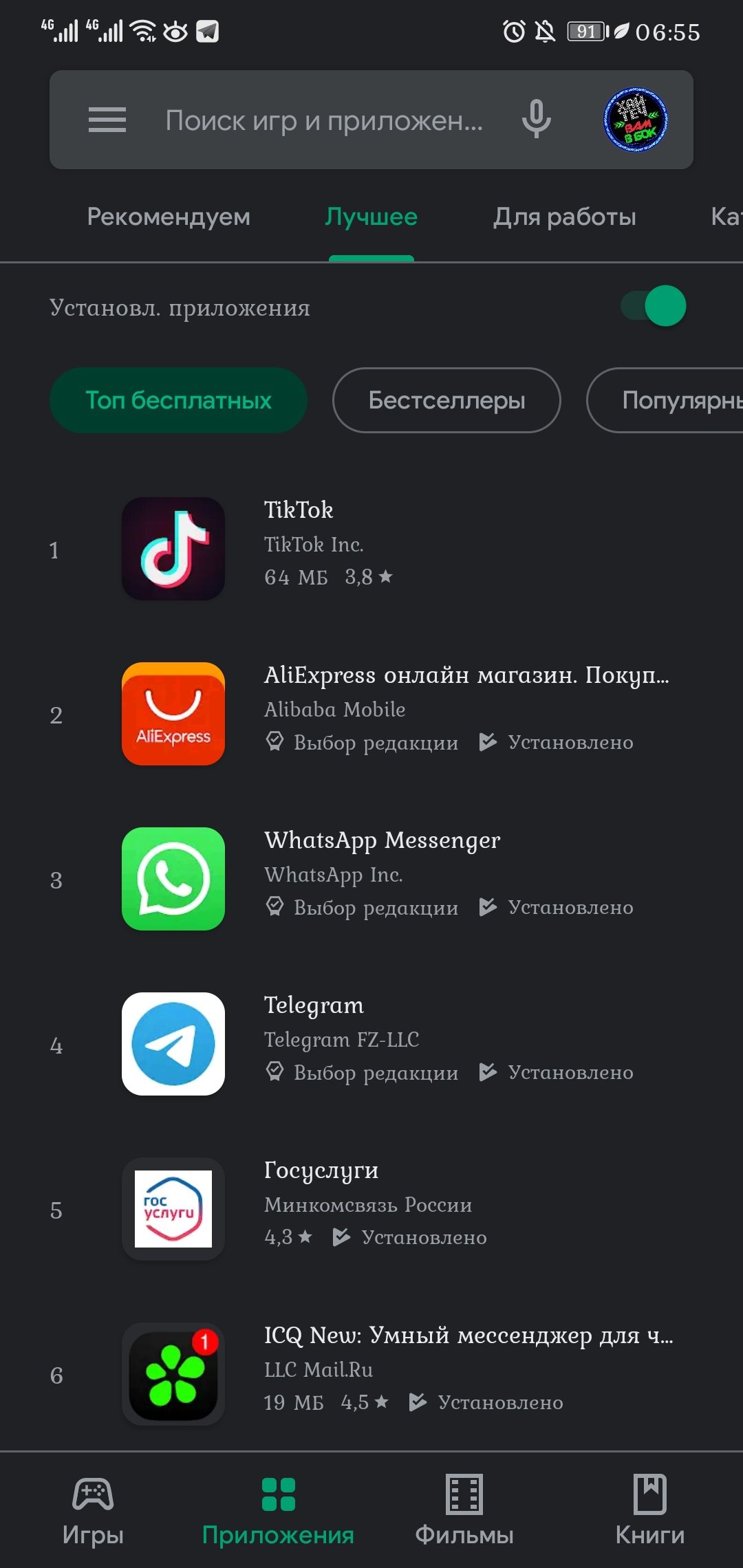Open the account profile avatar

coord(636,120)
